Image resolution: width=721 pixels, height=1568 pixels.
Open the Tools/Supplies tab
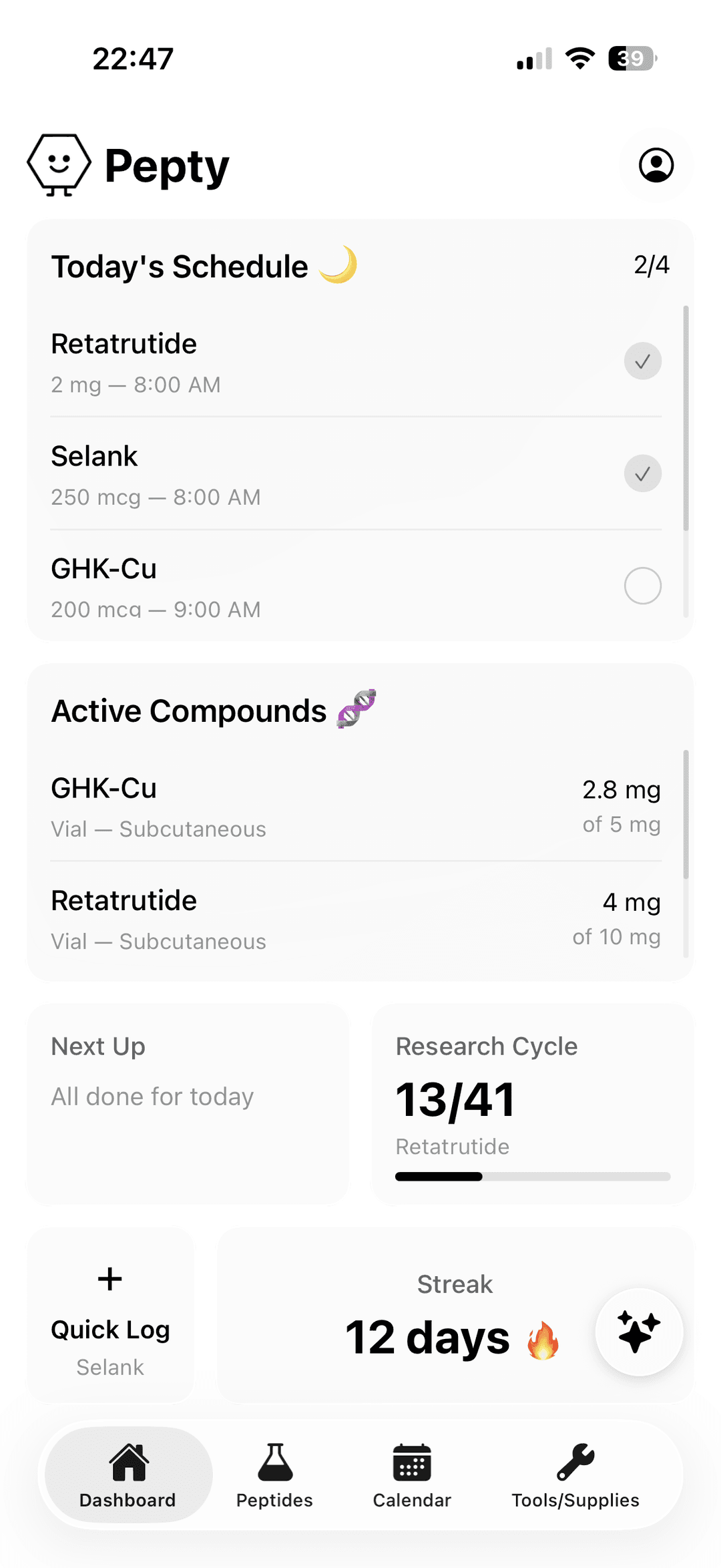(x=575, y=1475)
